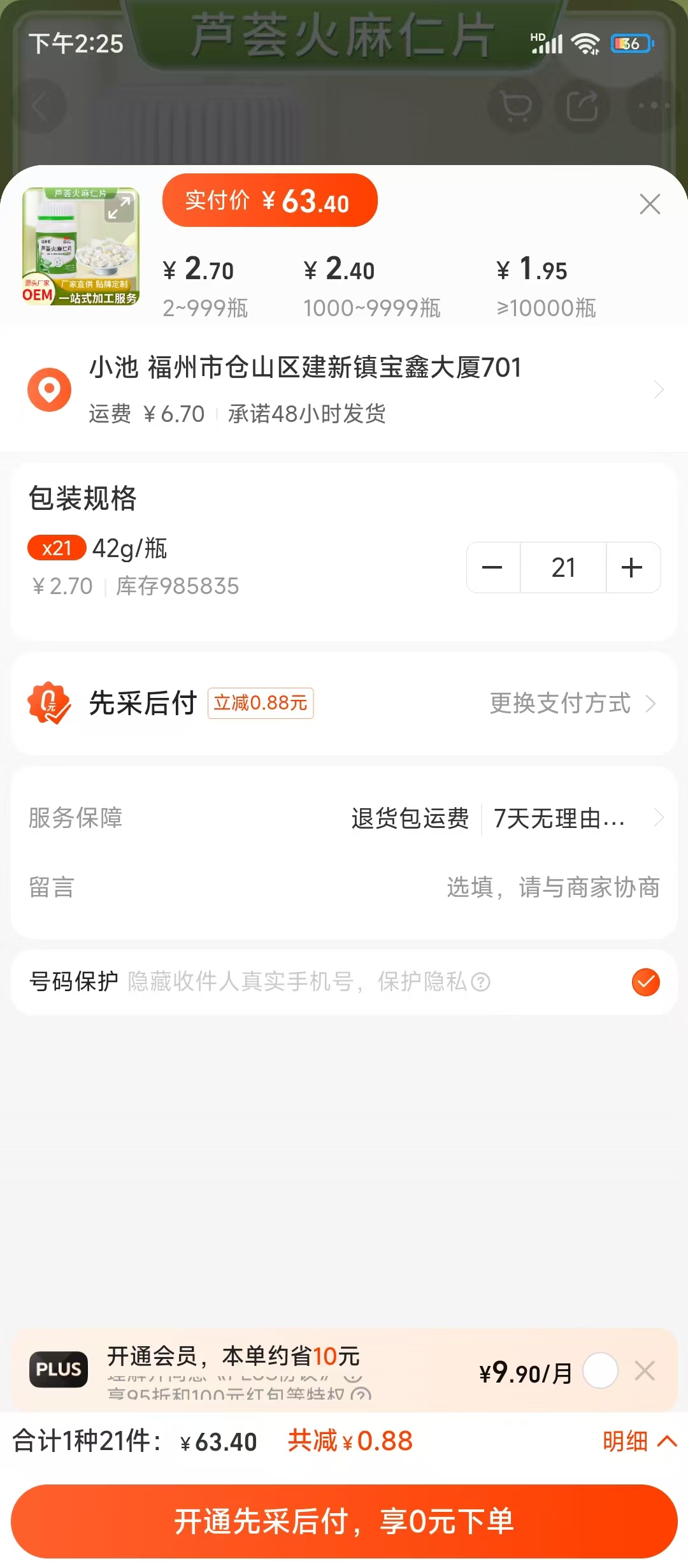Tap the quantity field showing 21
The width and height of the screenshot is (688, 1568).
point(563,567)
